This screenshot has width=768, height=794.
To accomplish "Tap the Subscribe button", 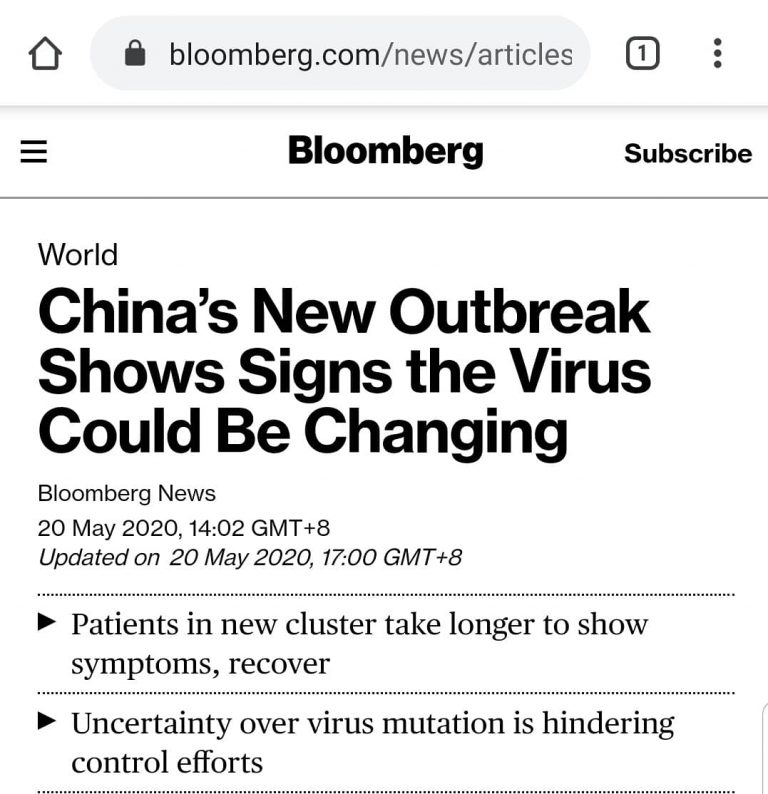I will click(687, 153).
